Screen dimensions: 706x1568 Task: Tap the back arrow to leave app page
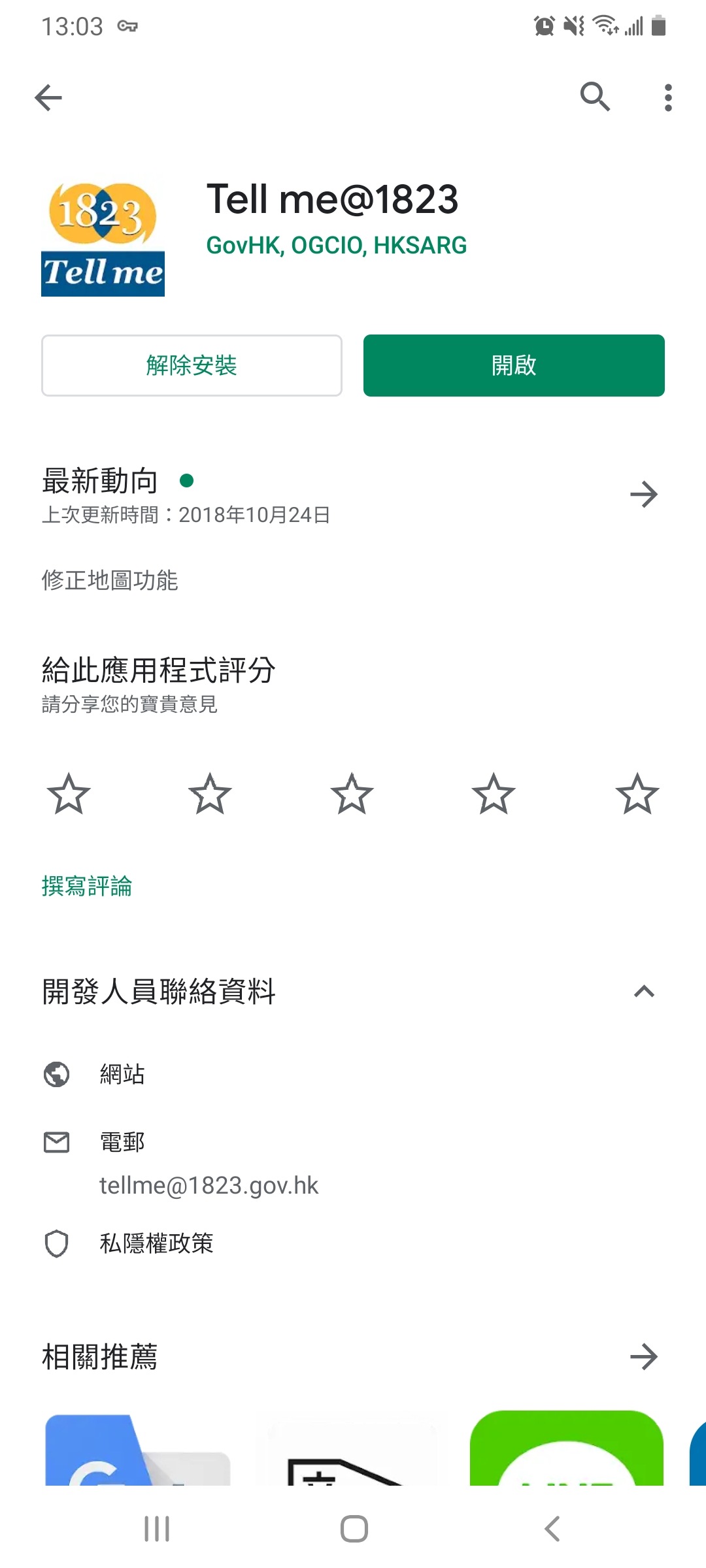point(48,97)
